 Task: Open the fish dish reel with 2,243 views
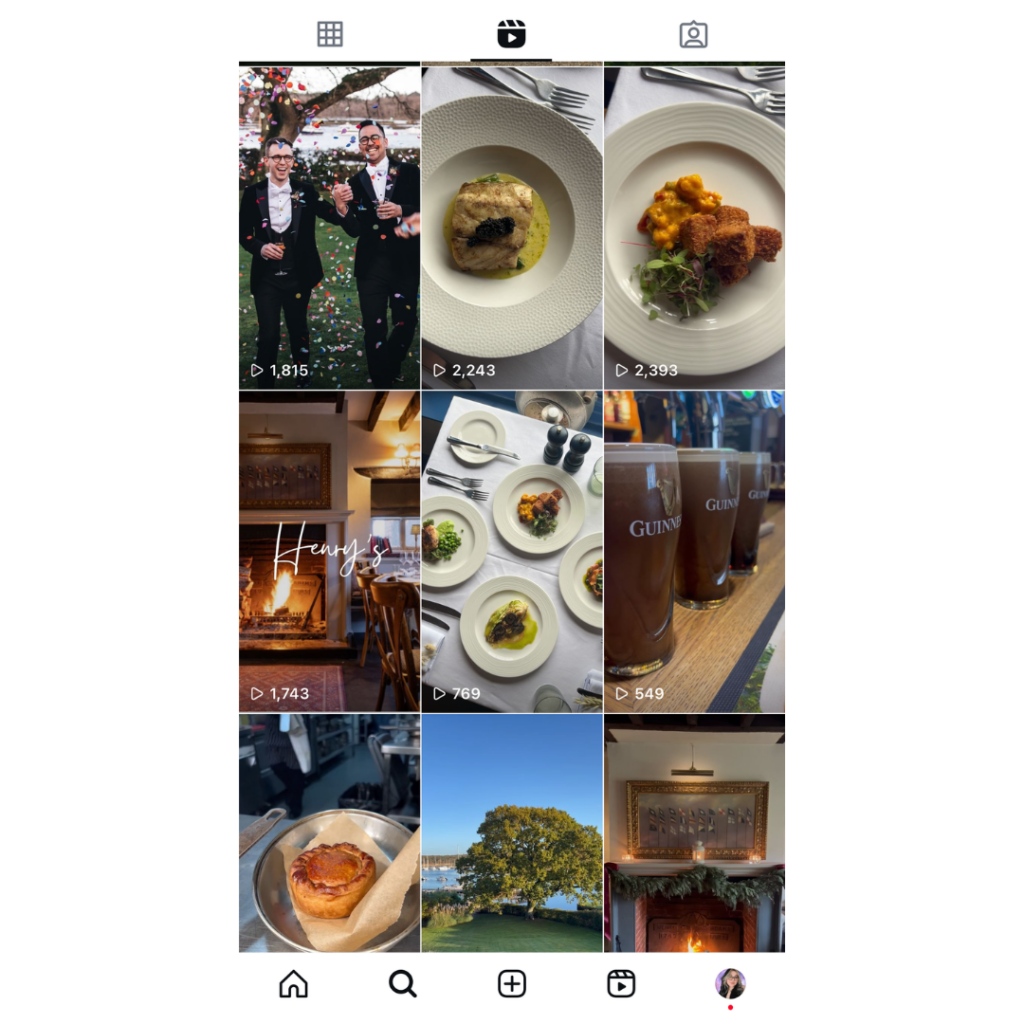(512, 227)
